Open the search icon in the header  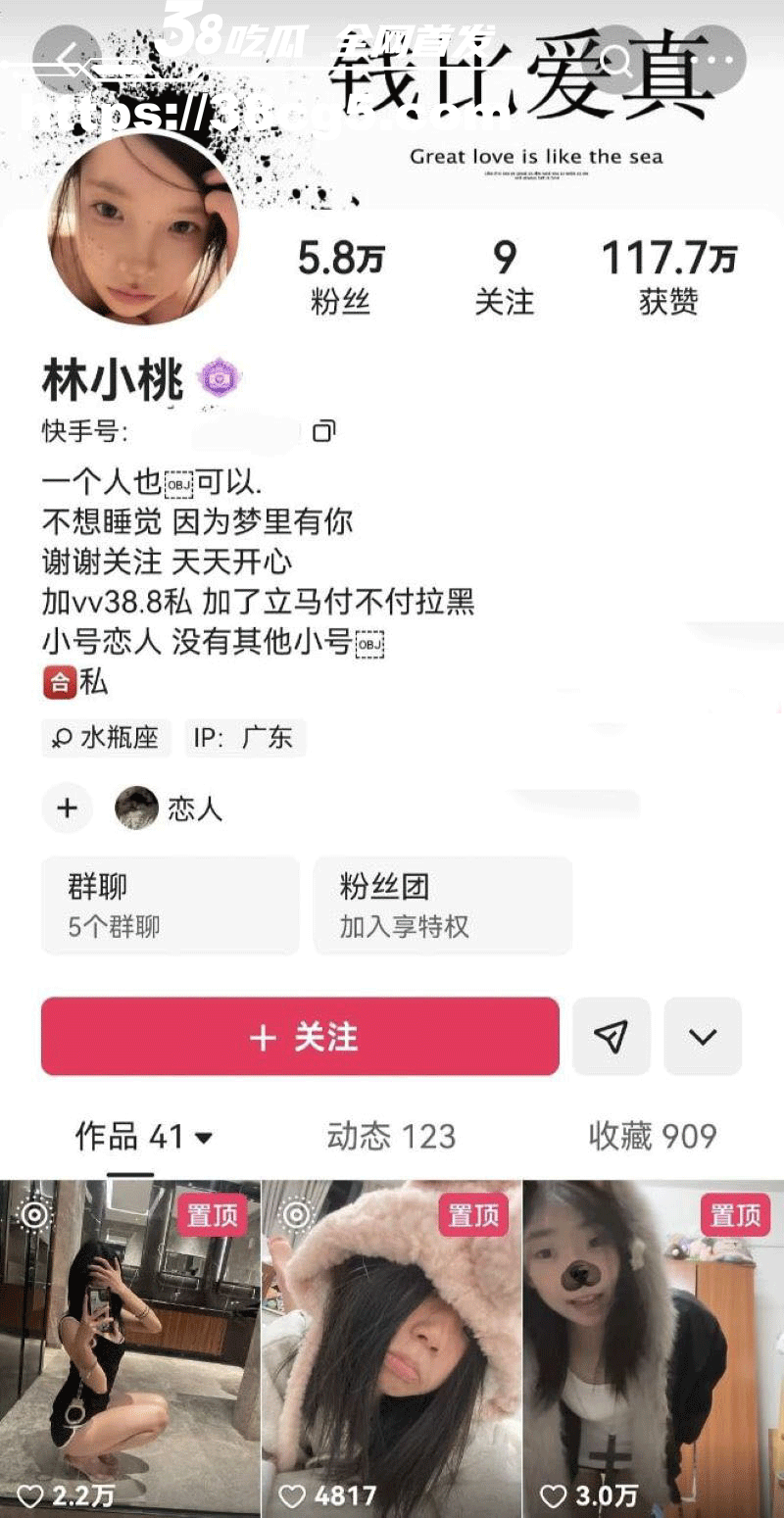(x=619, y=61)
